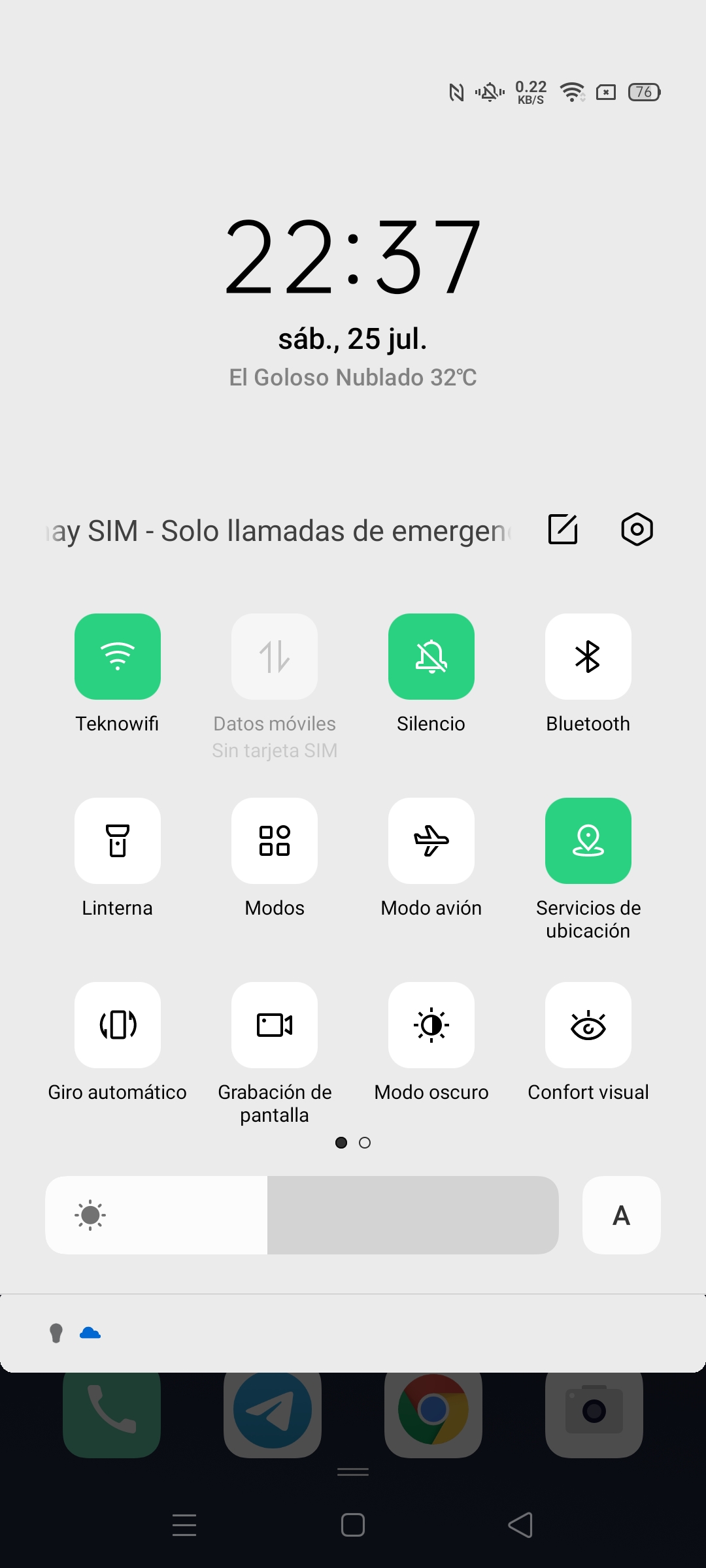Enable Modo oscuro
The width and height of the screenshot is (706, 1568).
coord(431,1025)
